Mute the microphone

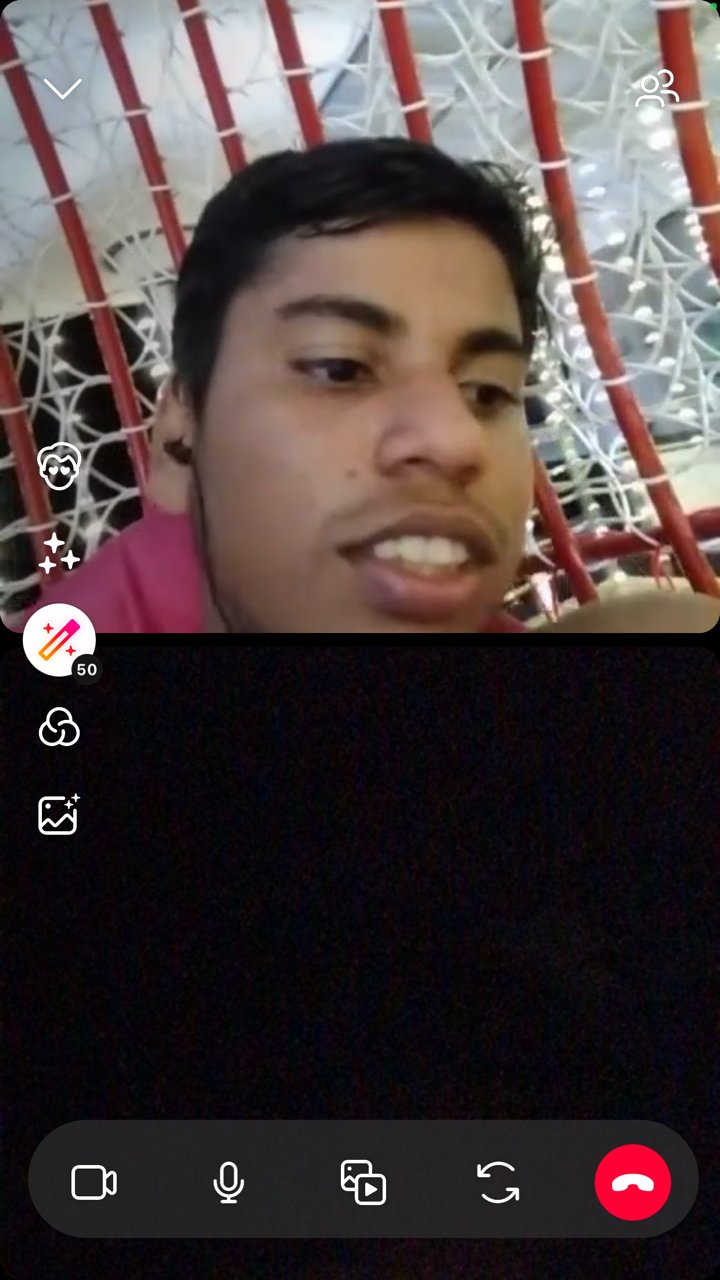coord(229,1183)
